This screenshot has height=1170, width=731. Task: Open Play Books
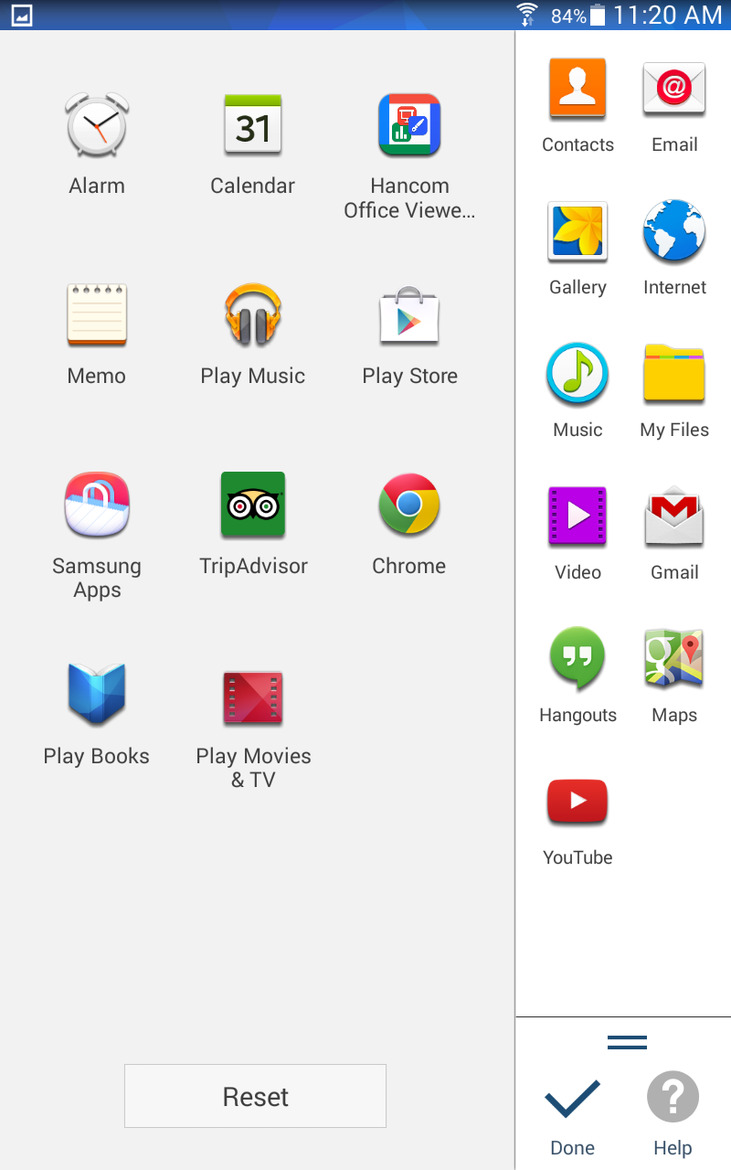pyautogui.click(x=96, y=696)
